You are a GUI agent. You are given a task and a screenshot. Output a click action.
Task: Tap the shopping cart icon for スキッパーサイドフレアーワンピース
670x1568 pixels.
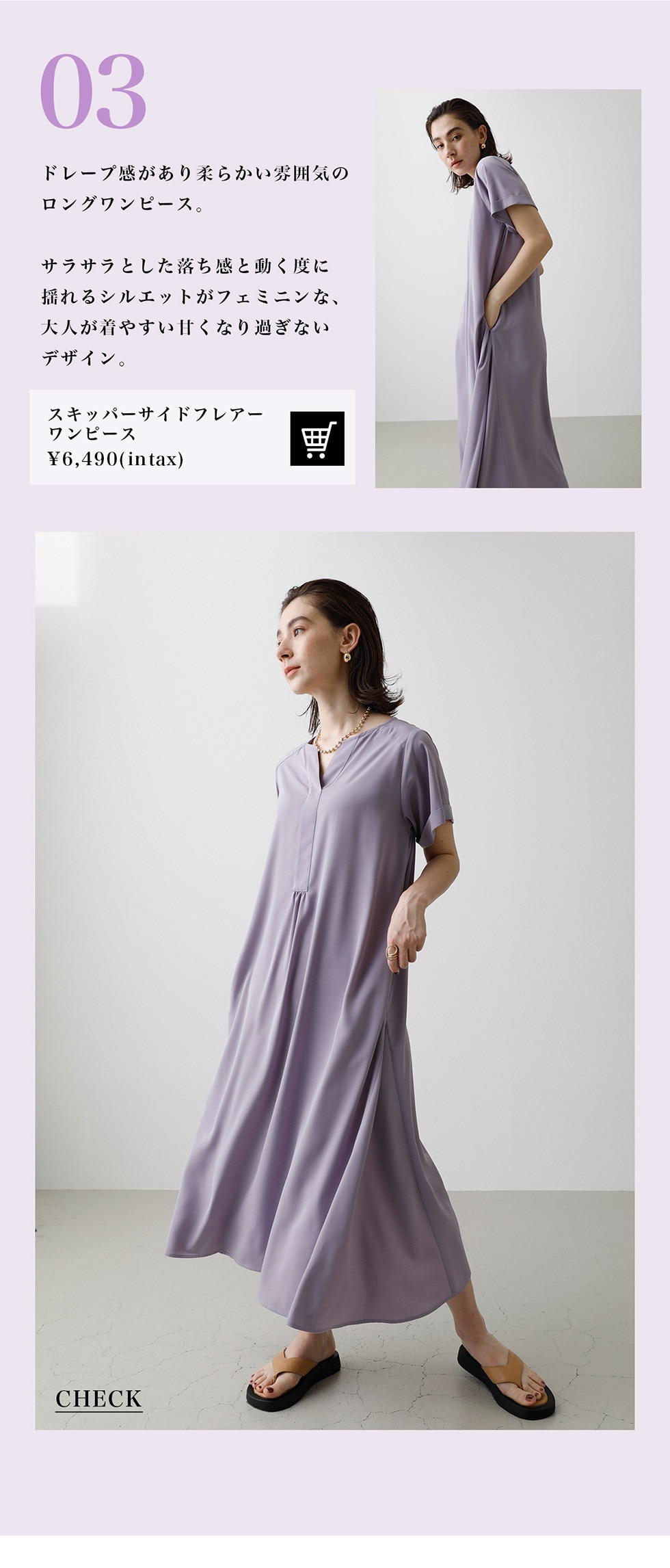point(317,439)
